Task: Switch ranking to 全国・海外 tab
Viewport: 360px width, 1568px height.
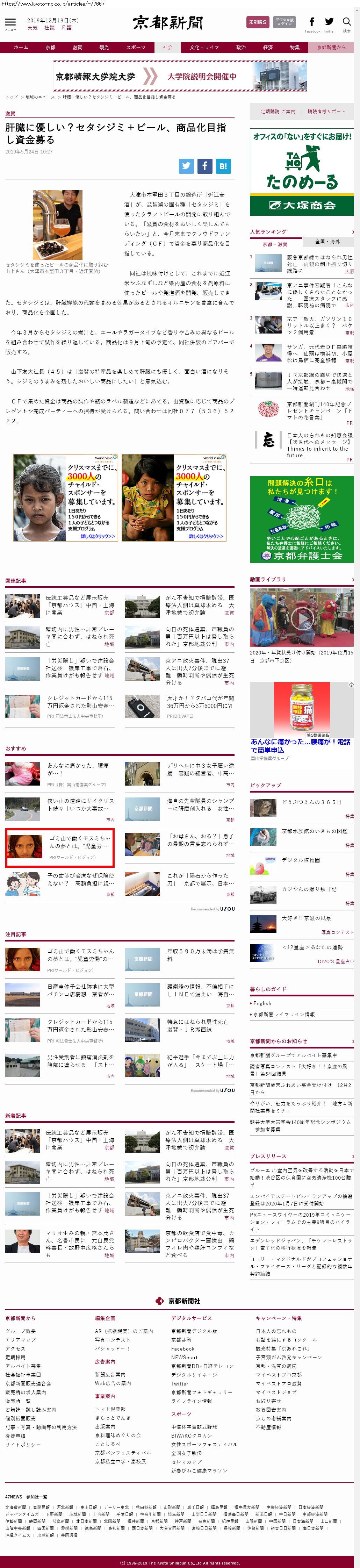Action: [328, 242]
